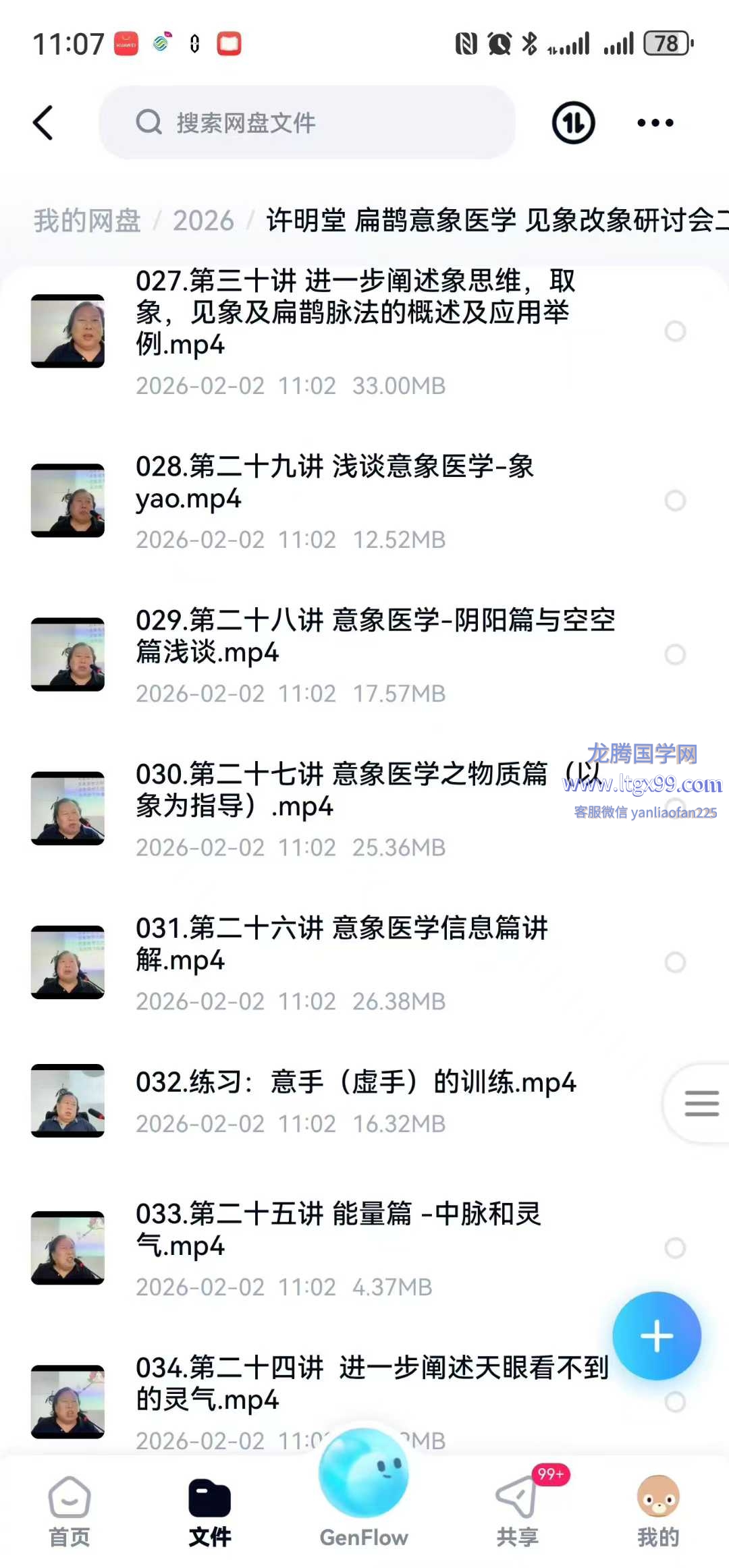Viewport: 729px width, 1568px height.
Task: Tap the 搜索网盘文件 search box
Action: click(x=307, y=123)
